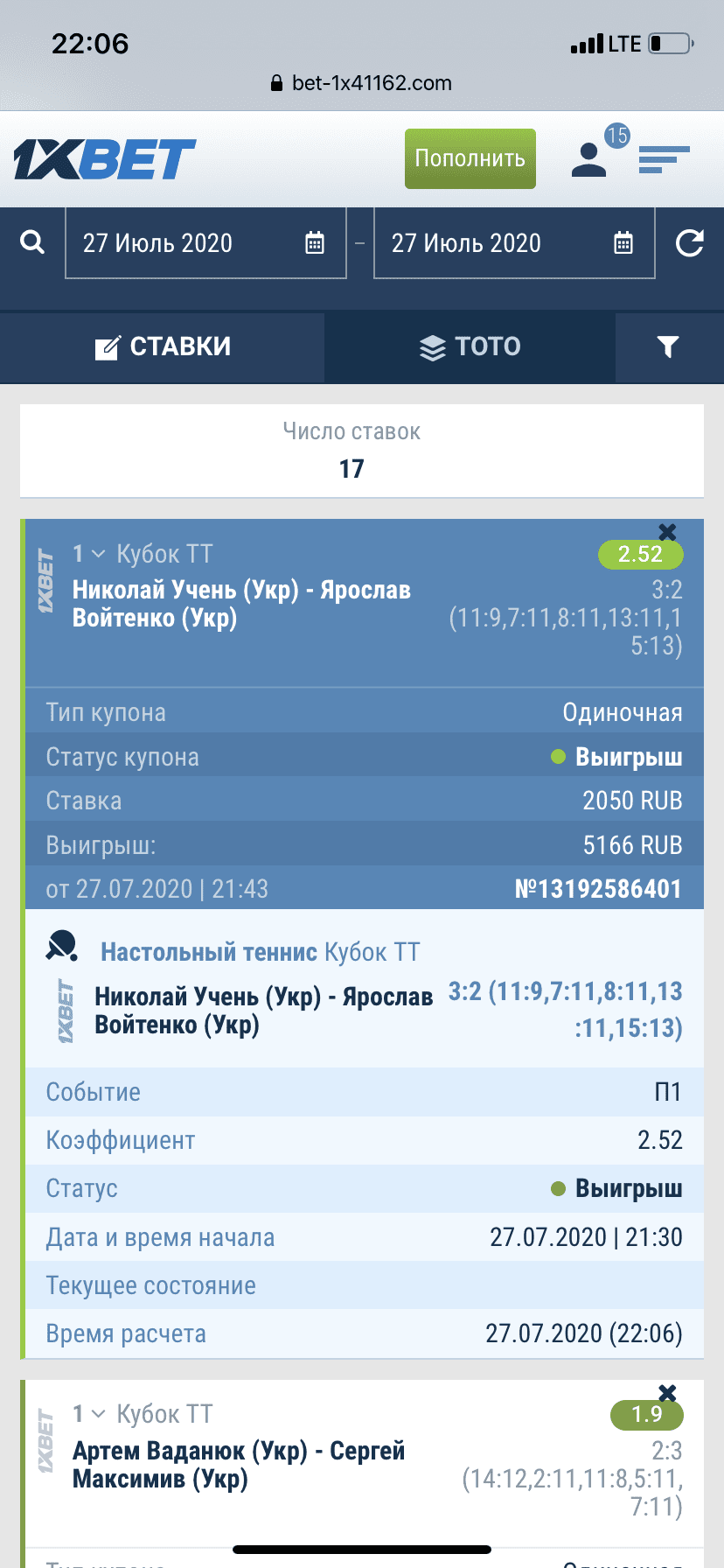Switch to the ТОТО tab
This screenshot has width=724, height=1568.
[470, 347]
